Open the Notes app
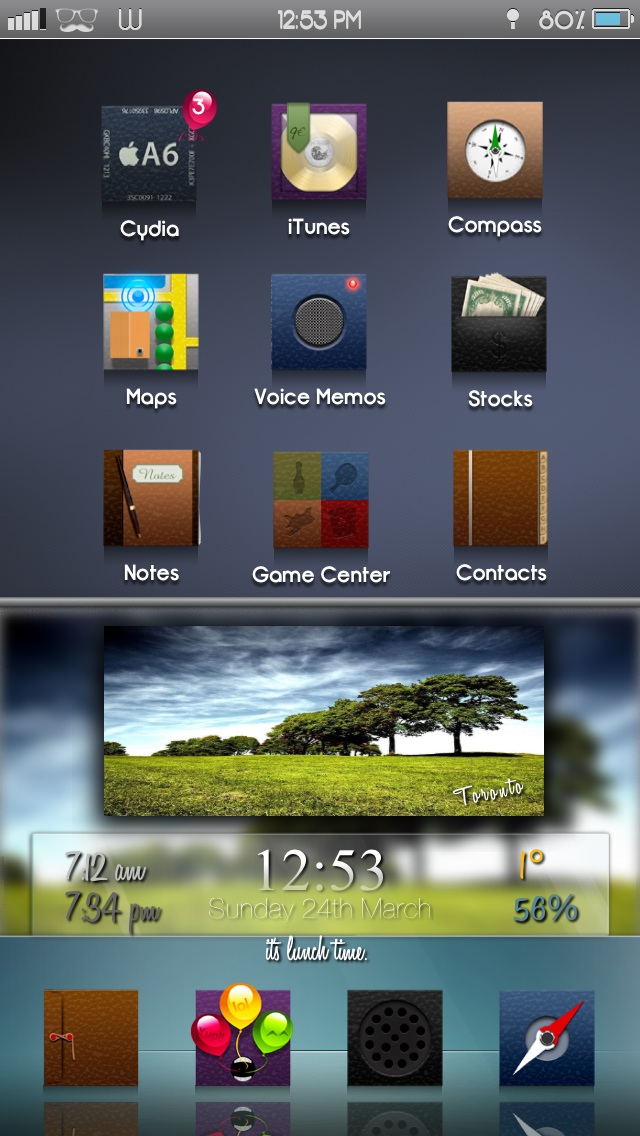The image size is (640, 1136). [151, 498]
